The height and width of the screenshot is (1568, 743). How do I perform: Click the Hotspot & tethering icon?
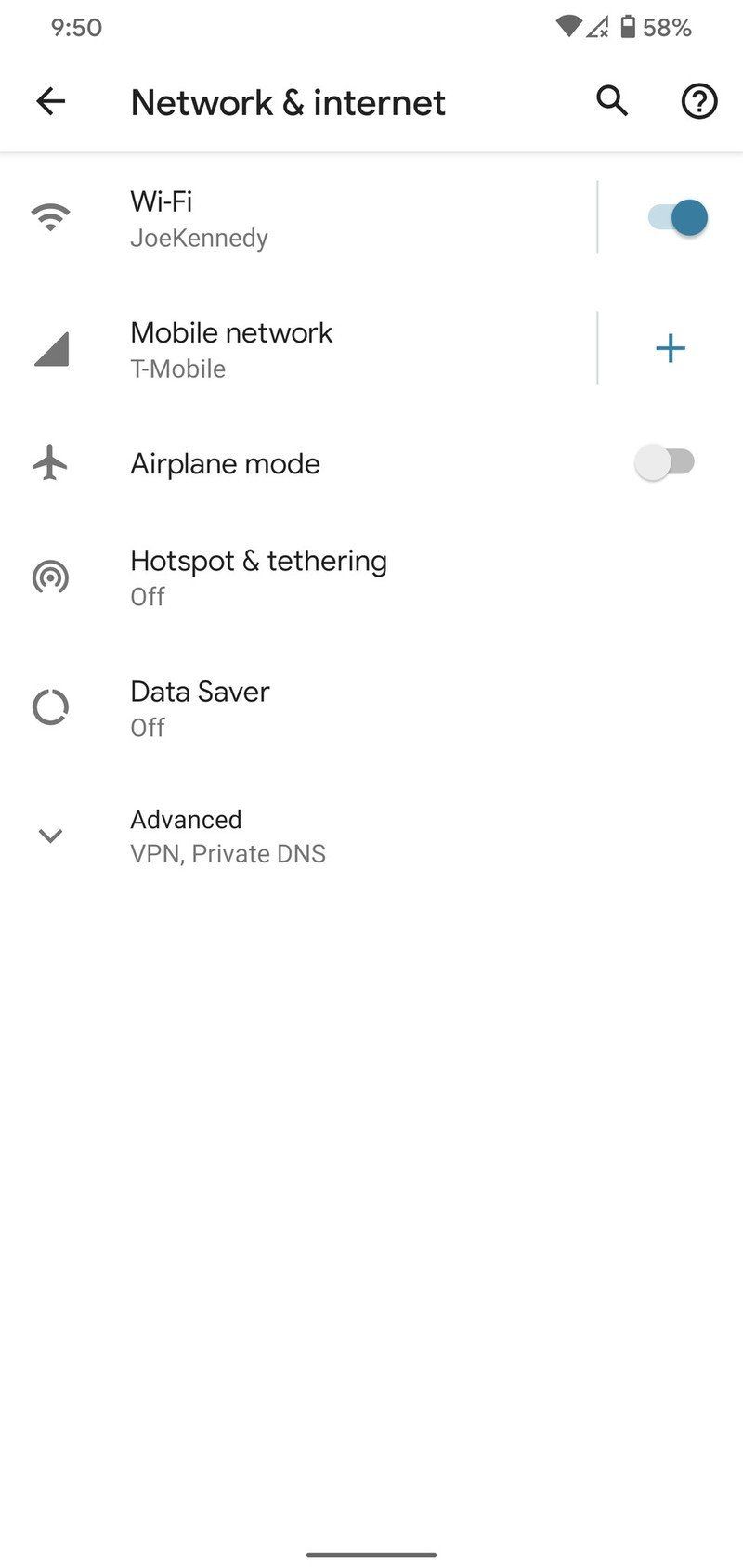click(50, 577)
